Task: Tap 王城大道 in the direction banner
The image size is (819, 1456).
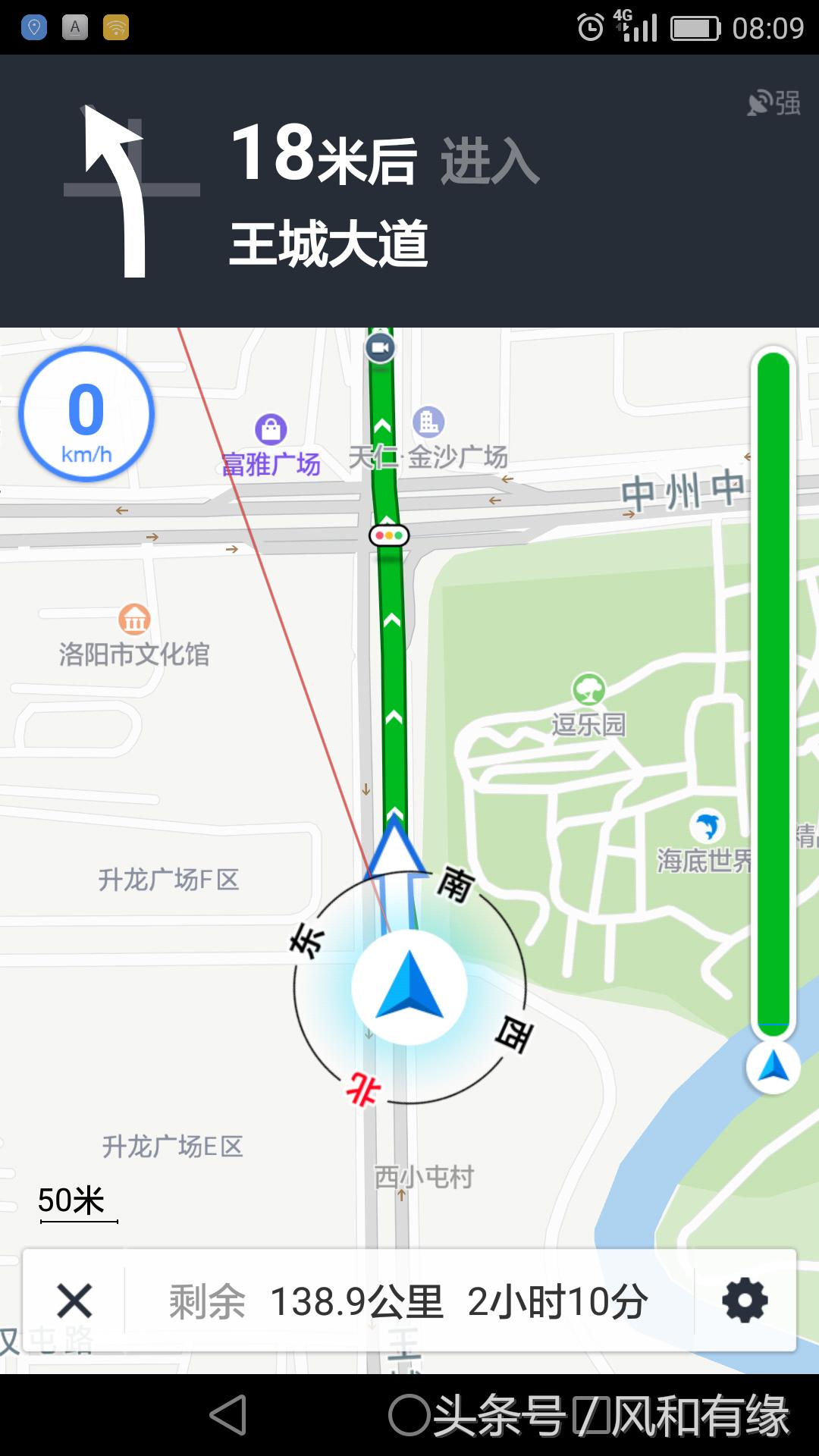Action: coord(329,244)
